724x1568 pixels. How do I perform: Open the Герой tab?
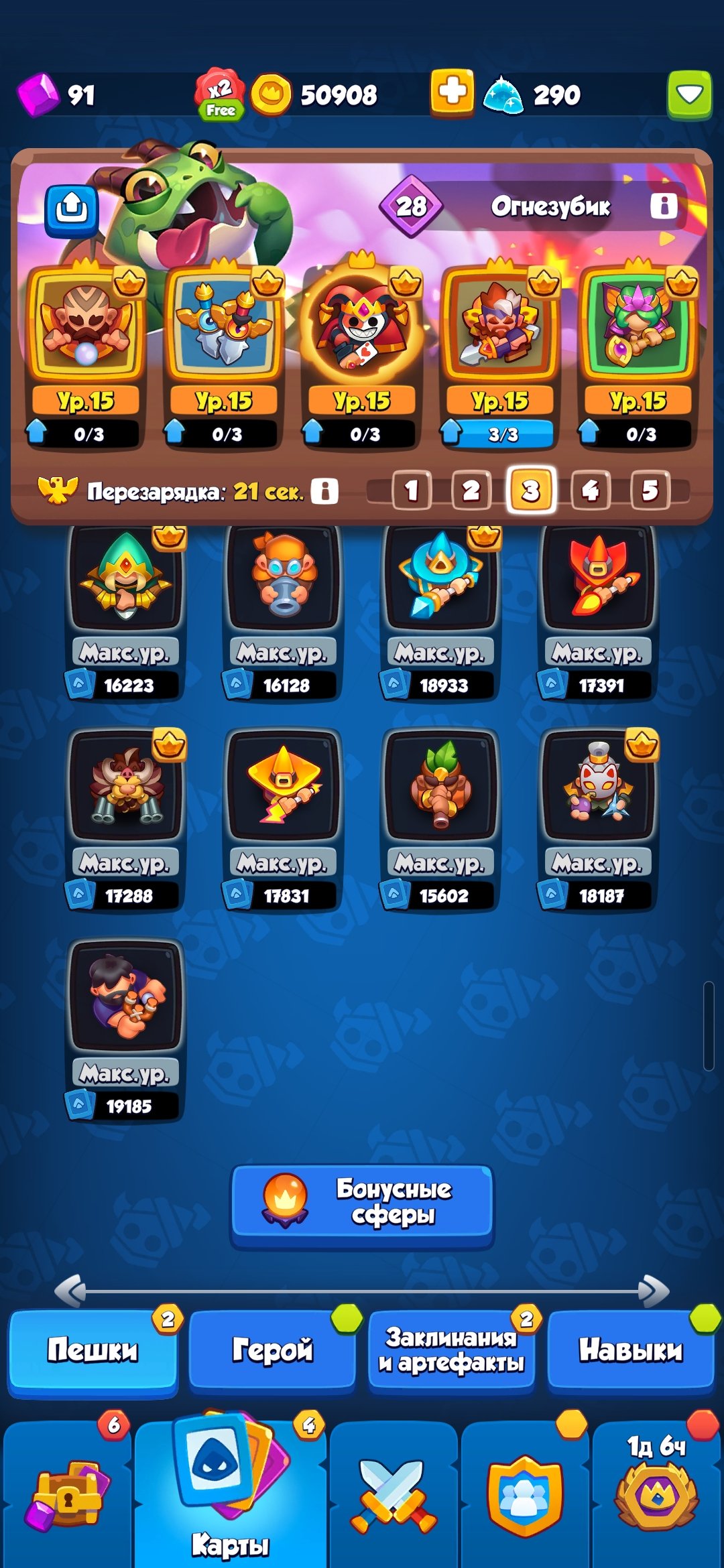tap(272, 1350)
